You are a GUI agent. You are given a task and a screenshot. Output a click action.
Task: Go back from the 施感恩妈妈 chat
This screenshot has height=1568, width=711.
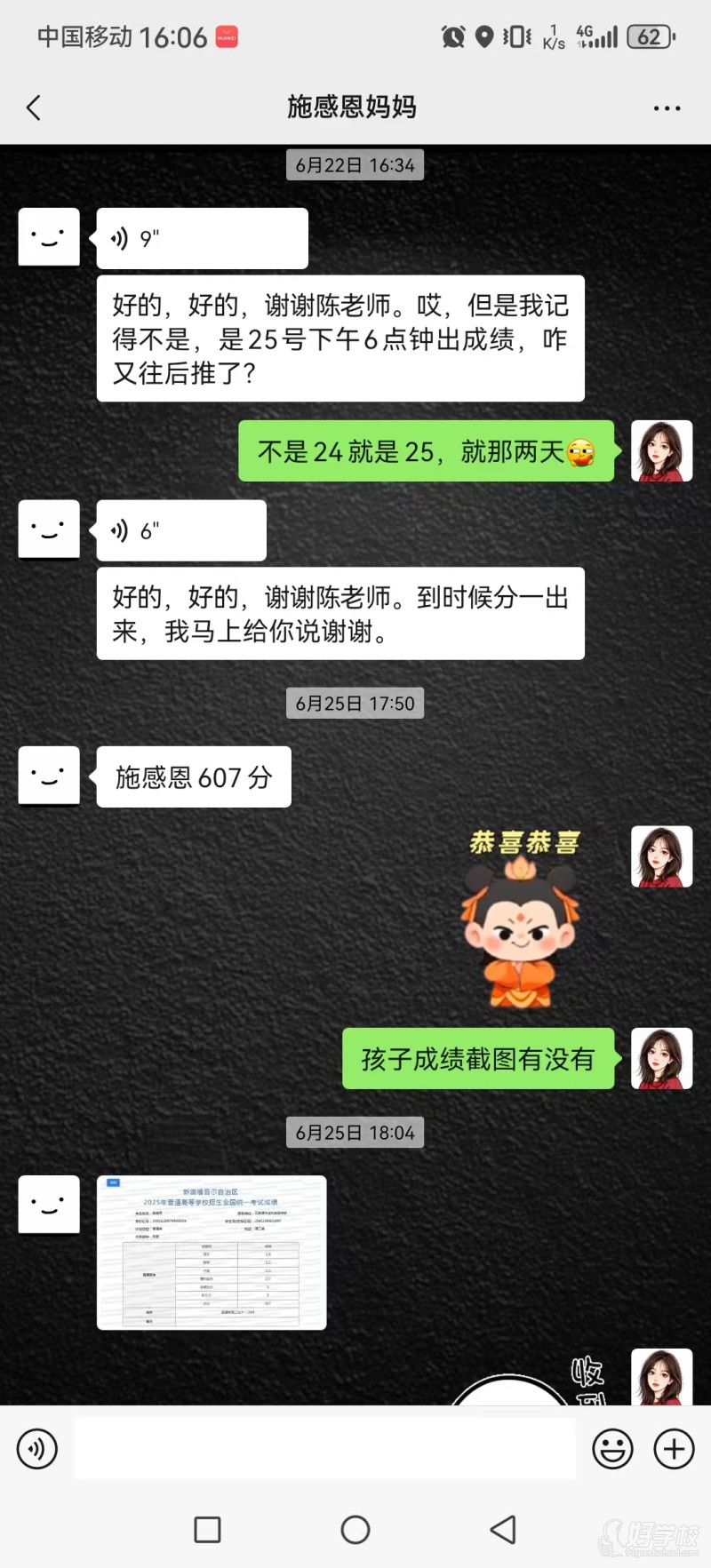point(34,108)
